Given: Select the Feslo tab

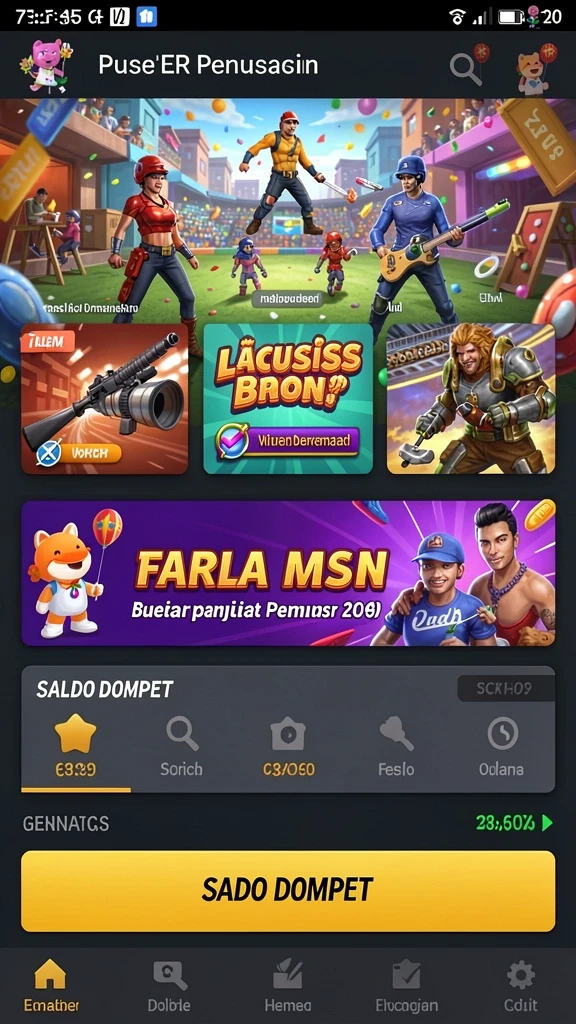Looking at the screenshot, I should (396, 746).
